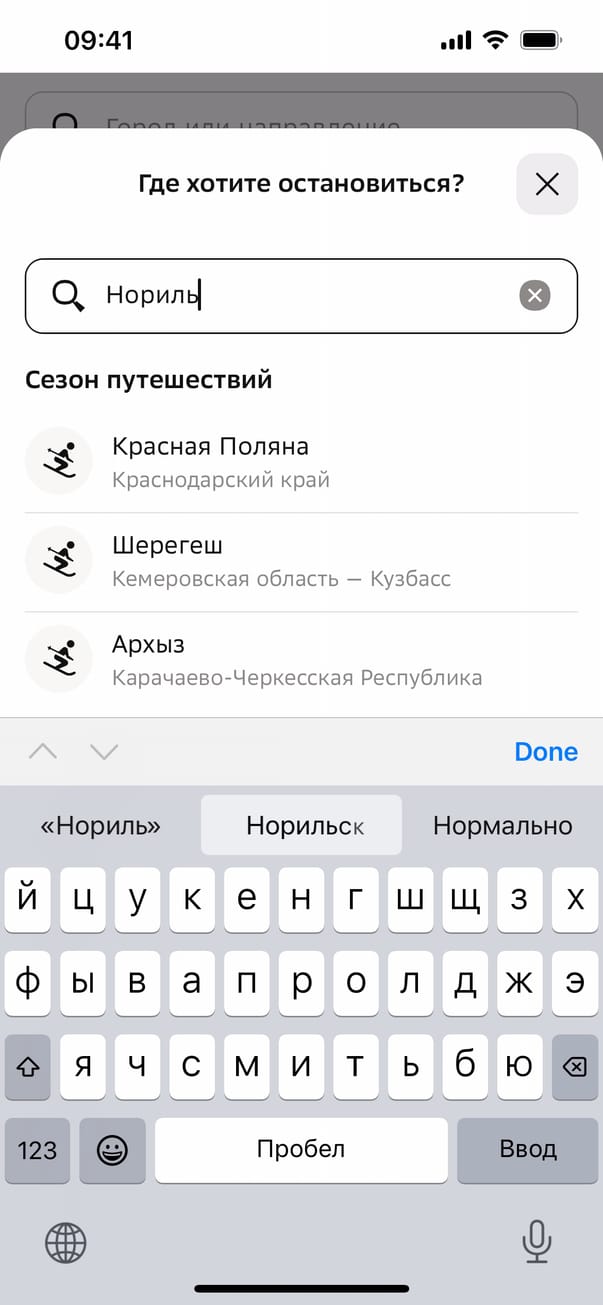Choose Шерегеш from suggestions
Screen dimensions: 603x1305
pos(300,562)
